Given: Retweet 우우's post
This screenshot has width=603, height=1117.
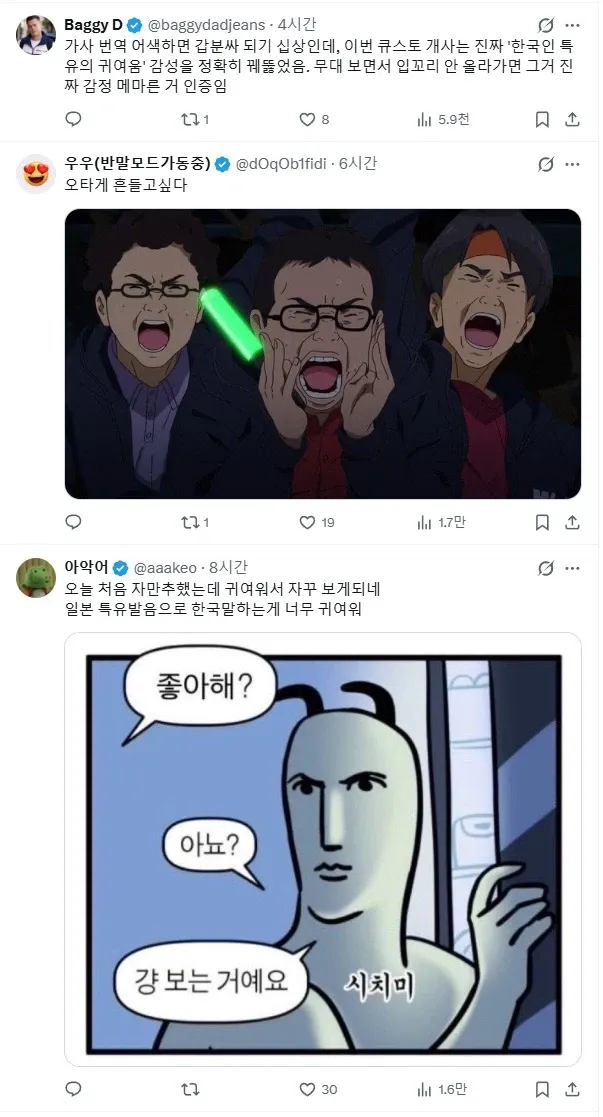Looking at the screenshot, I should pos(185,521).
